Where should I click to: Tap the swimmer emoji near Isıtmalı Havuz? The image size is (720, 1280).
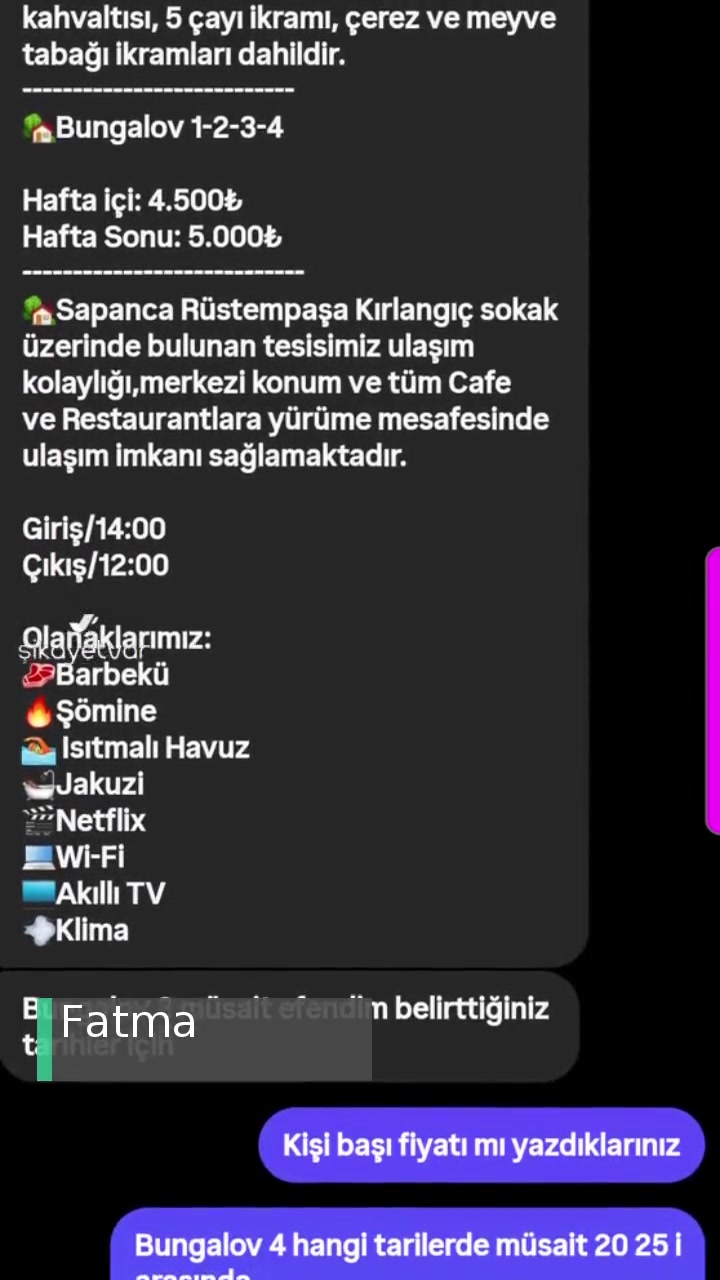coord(38,748)
